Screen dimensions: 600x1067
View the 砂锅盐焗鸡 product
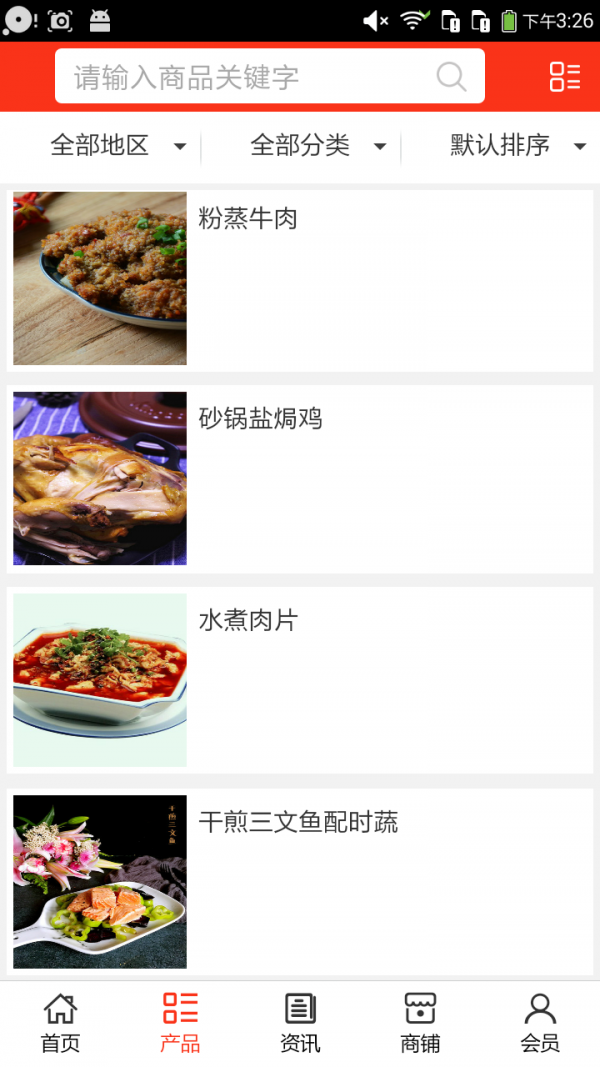pyautogui.click(x=300, y=478)
